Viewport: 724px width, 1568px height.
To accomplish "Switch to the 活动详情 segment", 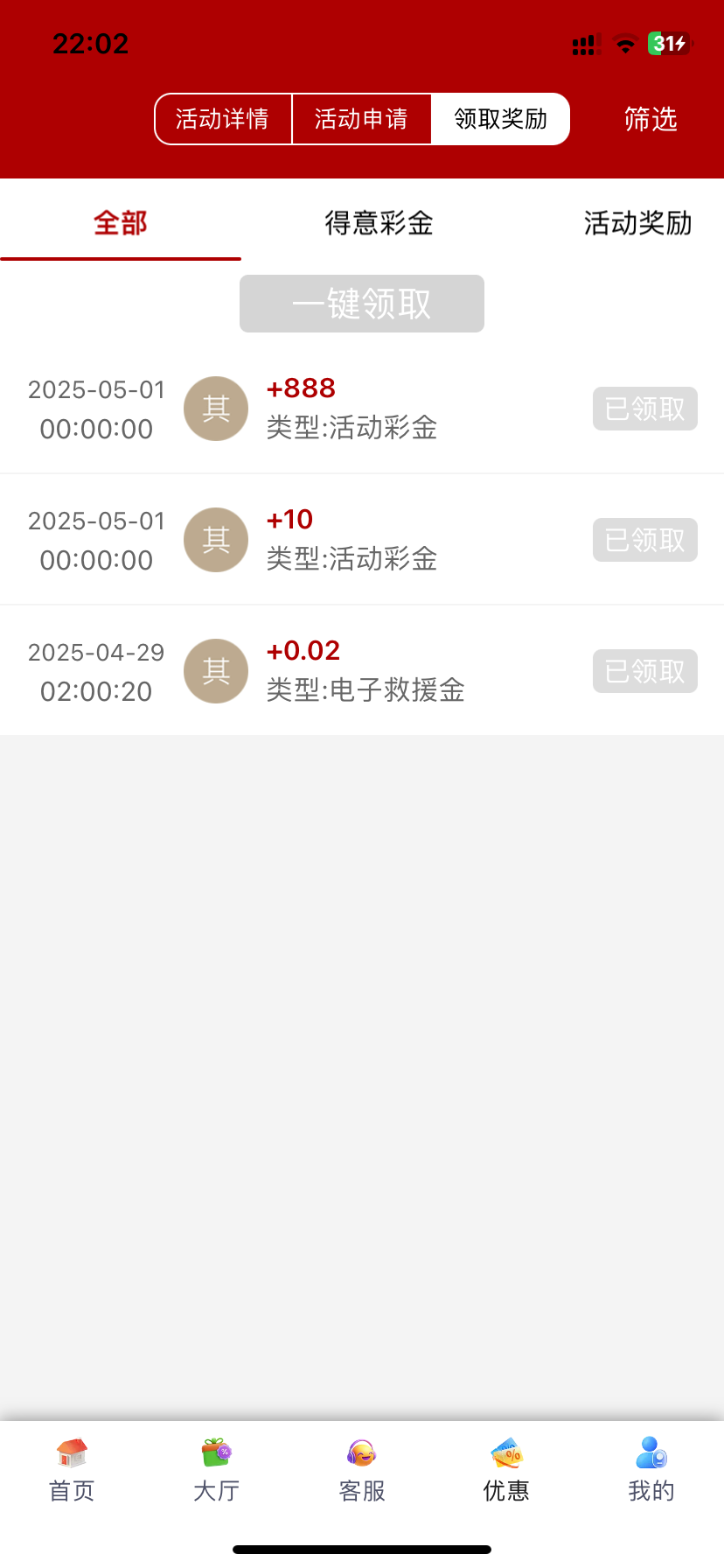I will [x=222, y=119].
